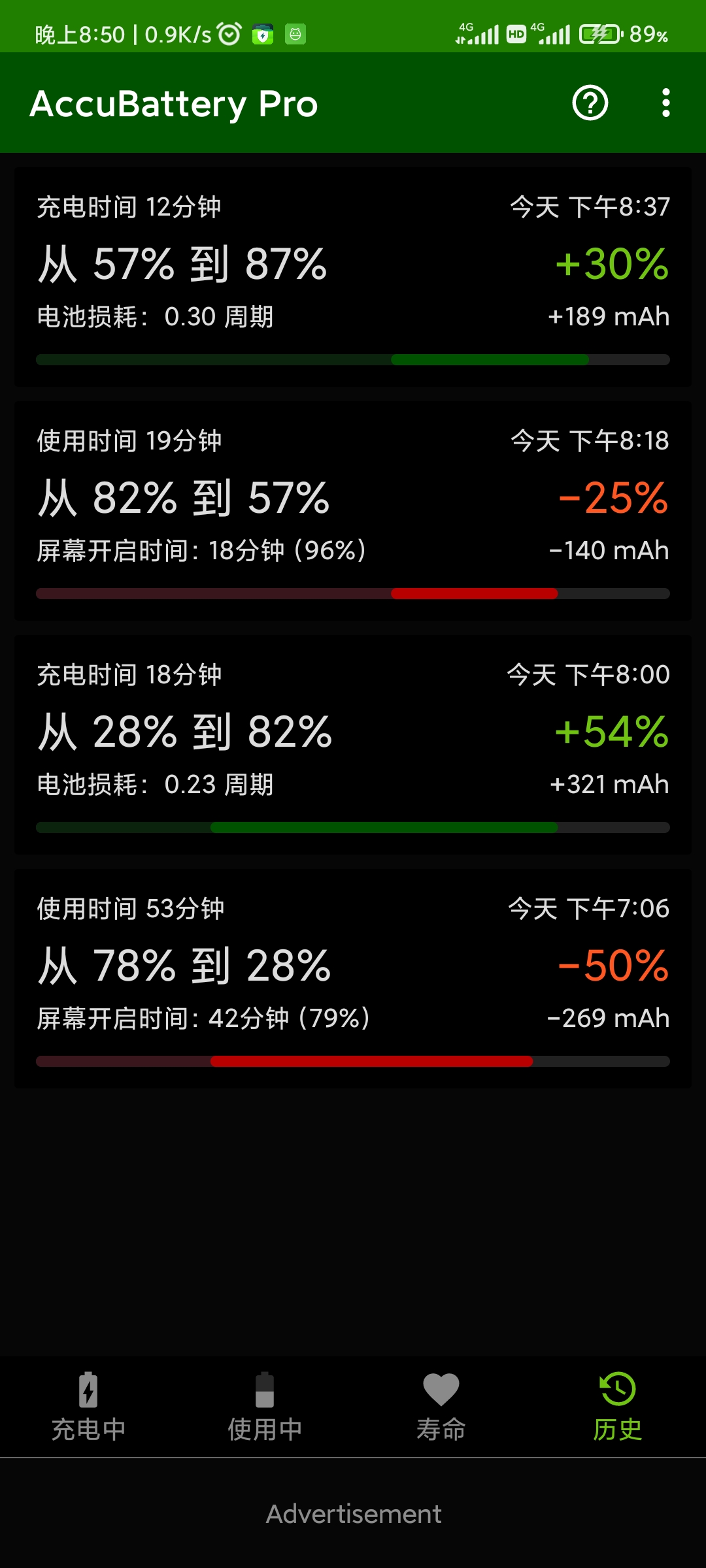Open the help question mark icon
Screen dimensions: 706x1568
(590, 103)
